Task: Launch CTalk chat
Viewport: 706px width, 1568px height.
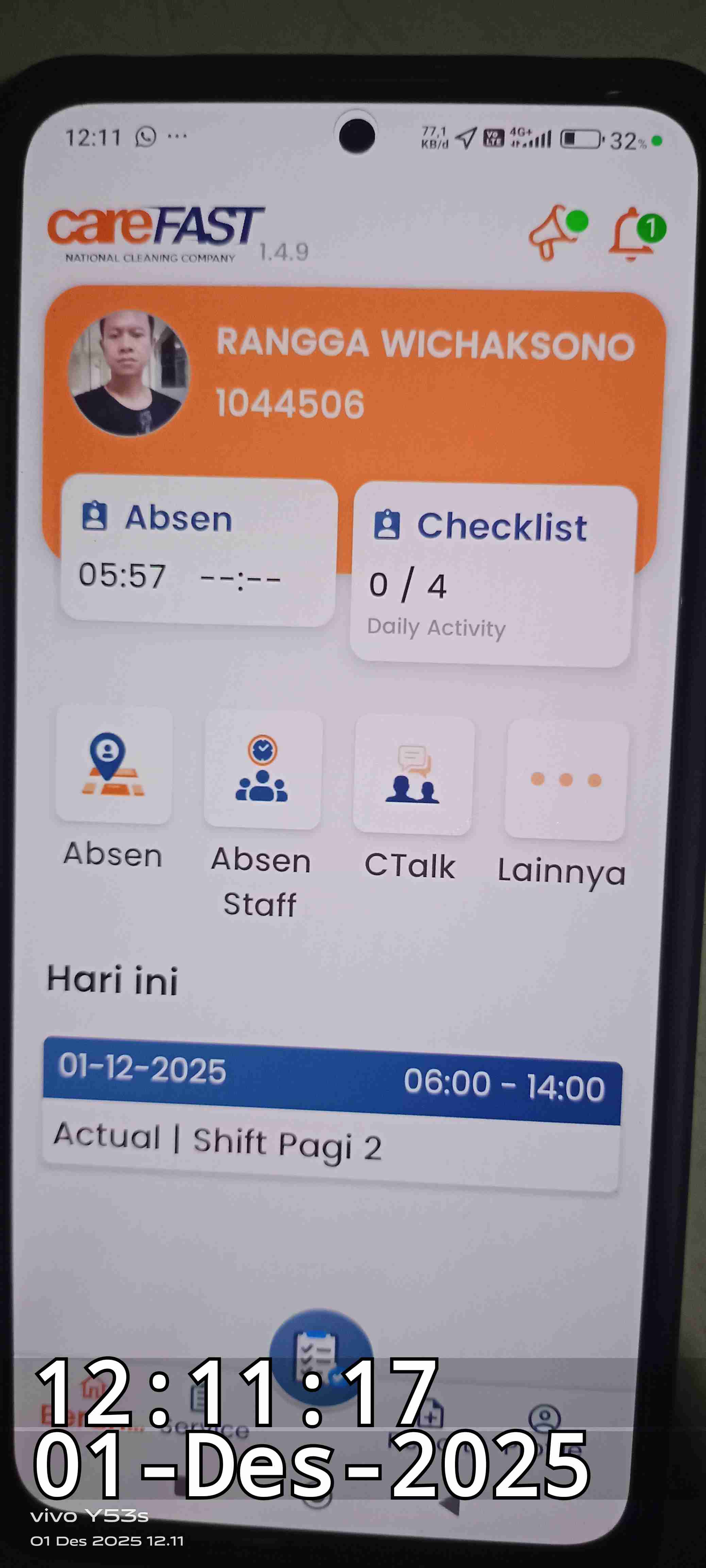Action: (x=412, y=775)
